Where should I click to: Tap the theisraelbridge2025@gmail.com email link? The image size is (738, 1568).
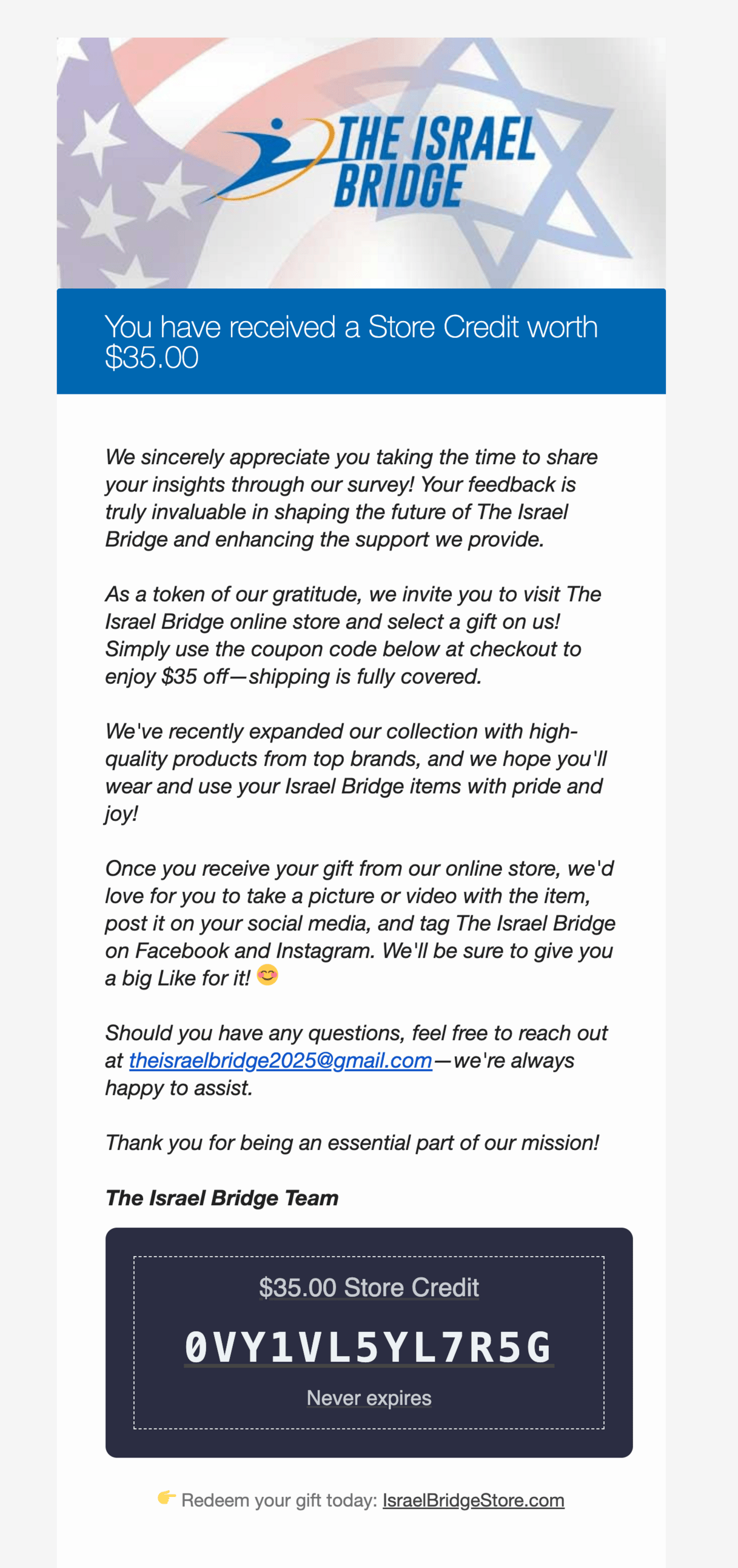[281, 1060]
